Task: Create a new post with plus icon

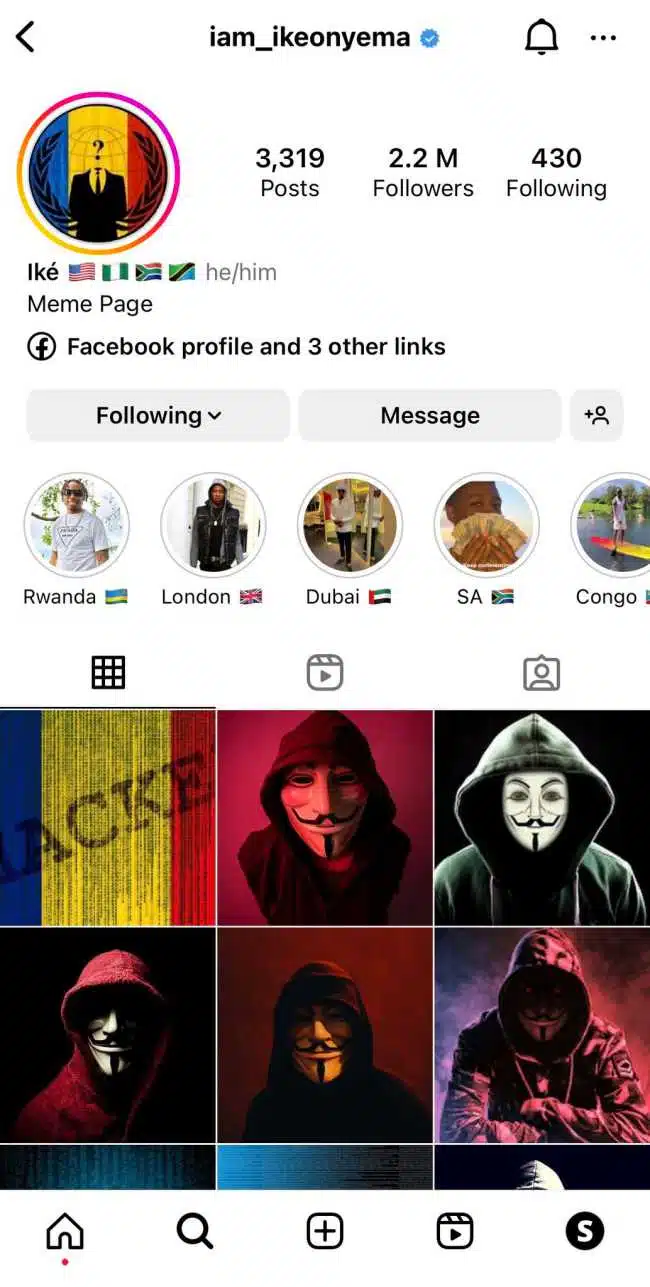Action: tap(325, 1232)
